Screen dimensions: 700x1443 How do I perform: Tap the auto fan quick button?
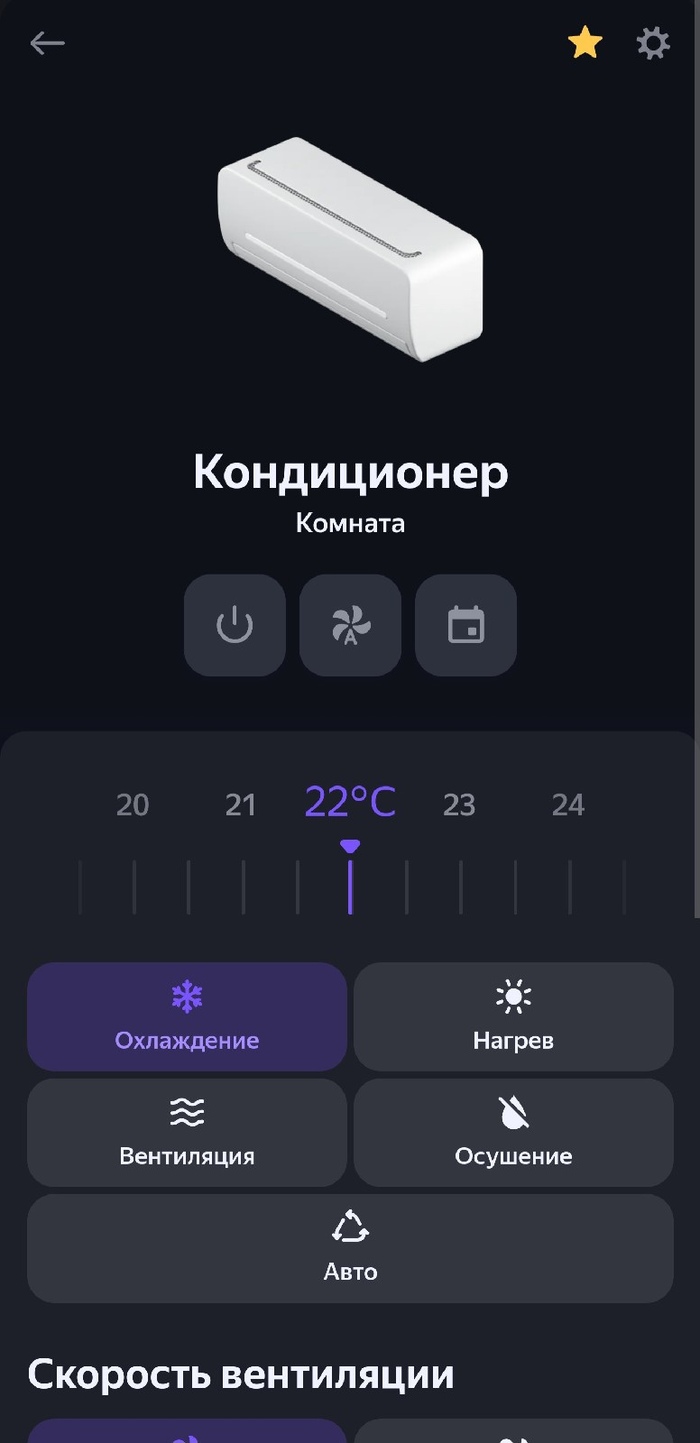coord(350,625)
